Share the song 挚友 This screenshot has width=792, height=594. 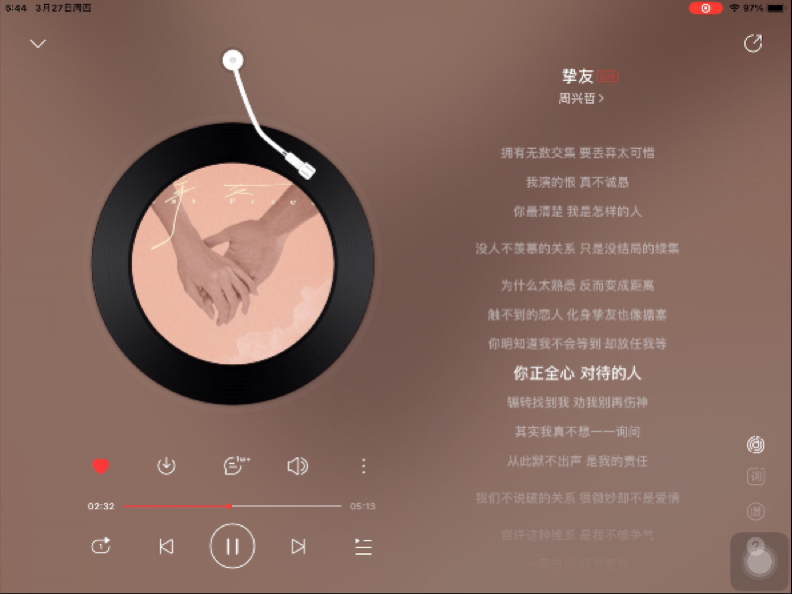point(753,43)
